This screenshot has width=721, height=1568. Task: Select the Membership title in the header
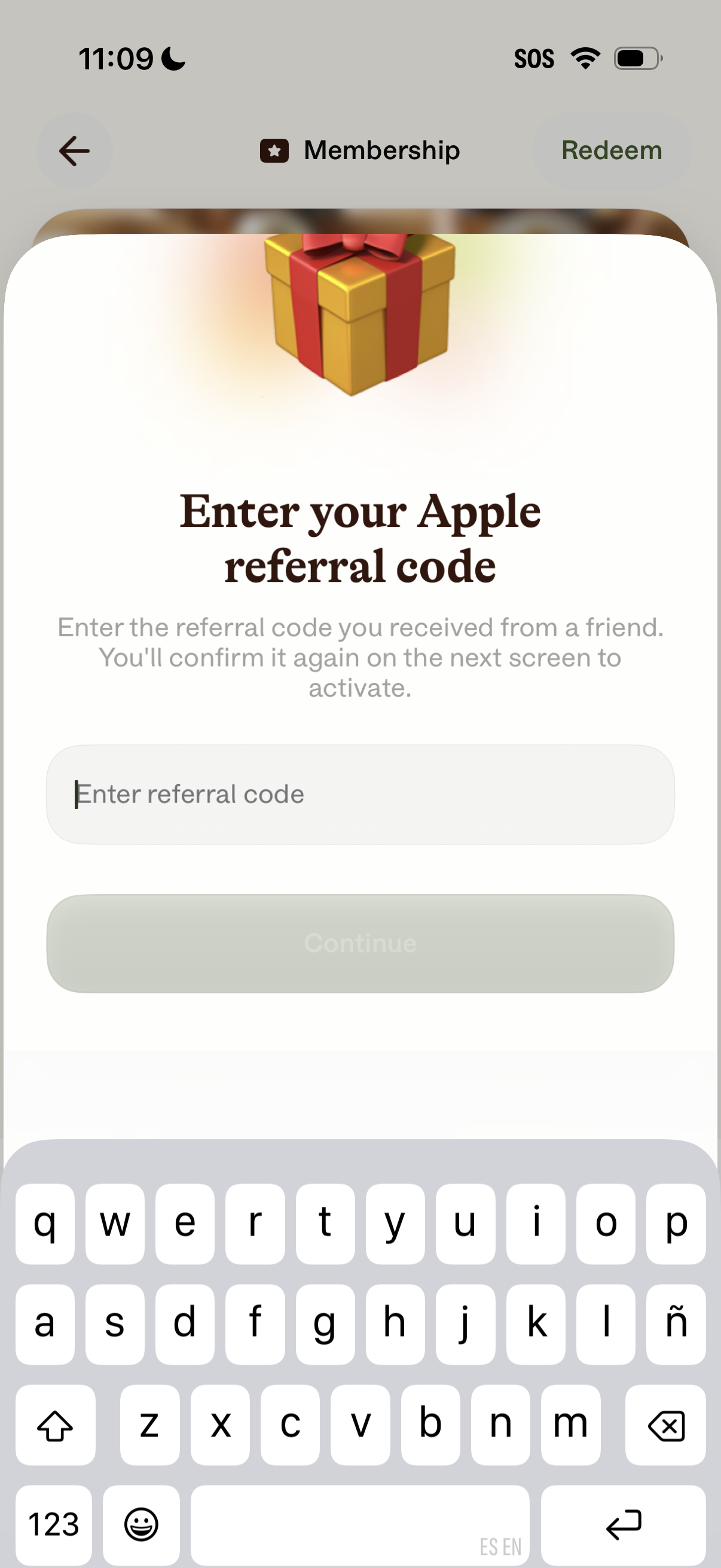tap(381, 150)
